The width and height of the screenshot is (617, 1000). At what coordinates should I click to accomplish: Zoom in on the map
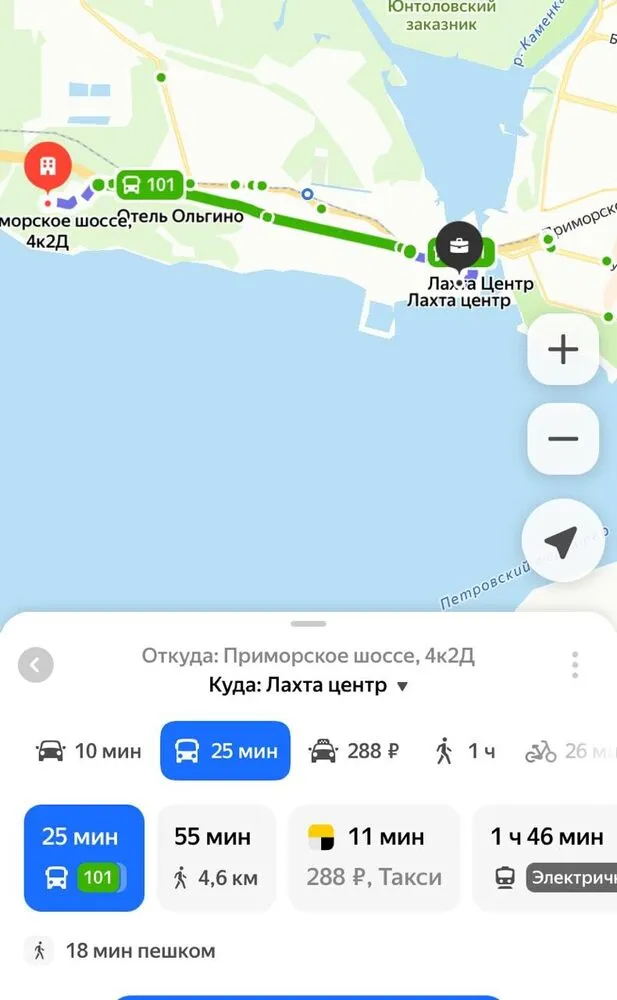coord(563,349)
